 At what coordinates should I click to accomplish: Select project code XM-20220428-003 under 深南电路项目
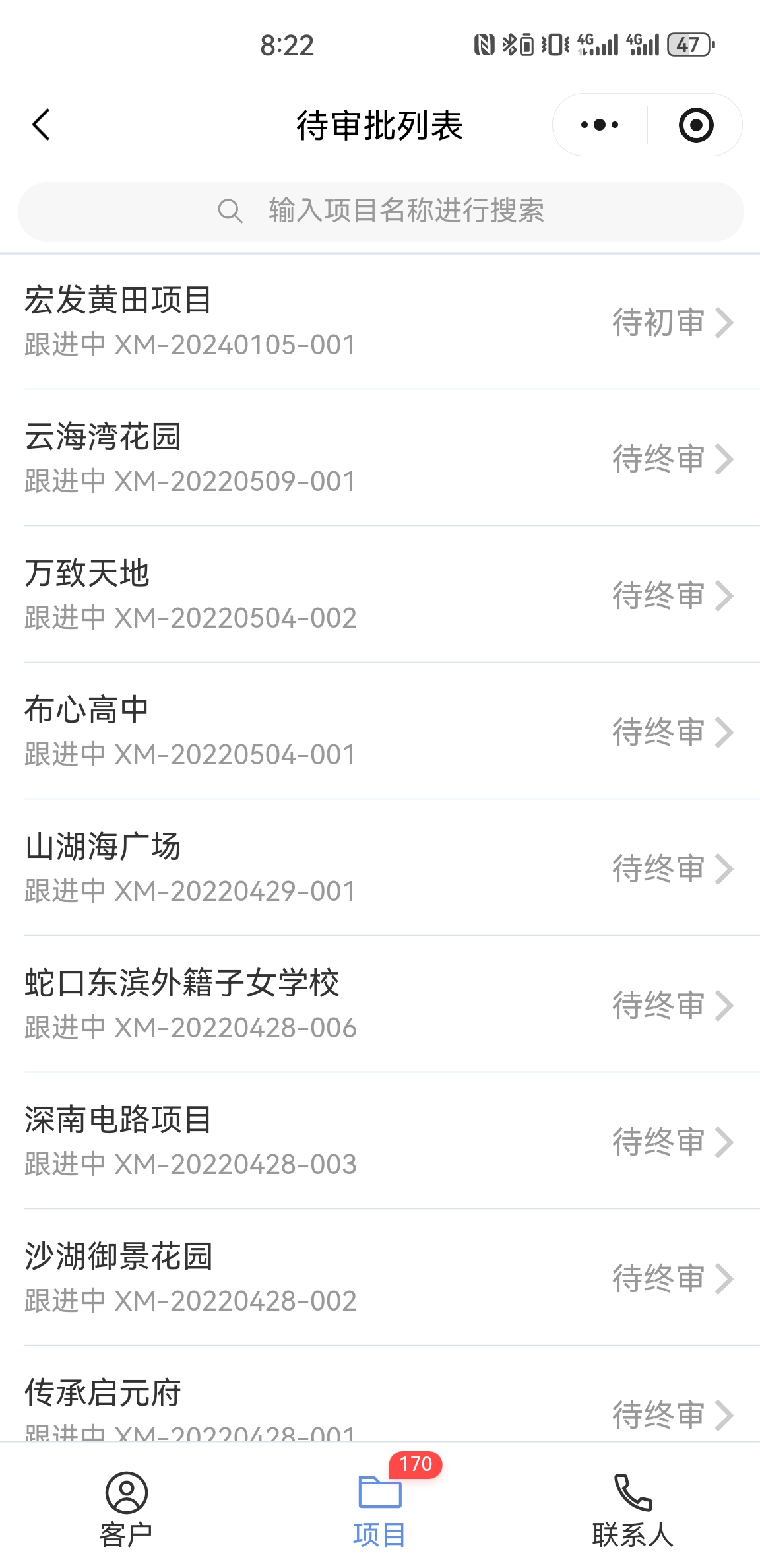coord(234,1164)
